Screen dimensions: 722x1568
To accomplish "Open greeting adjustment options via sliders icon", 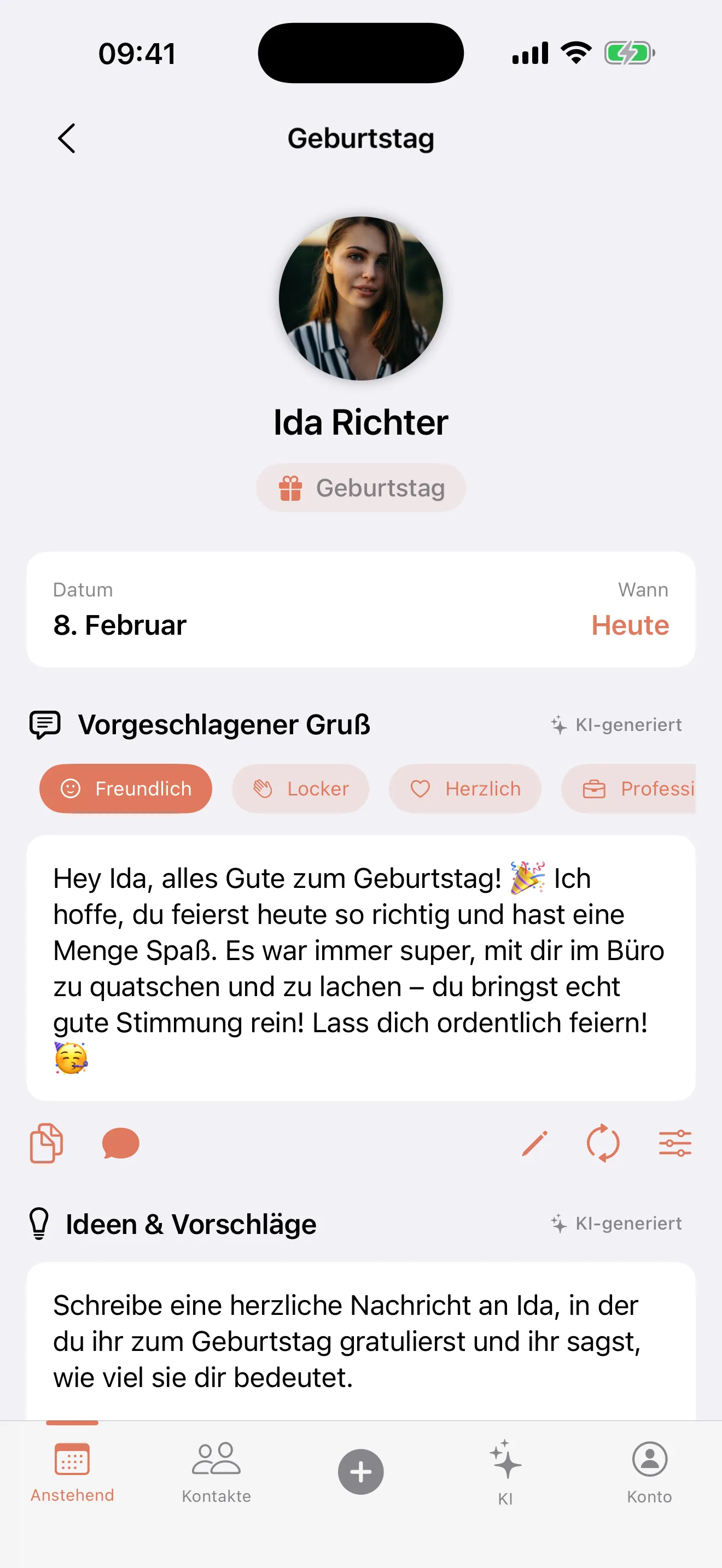I will 674,1143.
